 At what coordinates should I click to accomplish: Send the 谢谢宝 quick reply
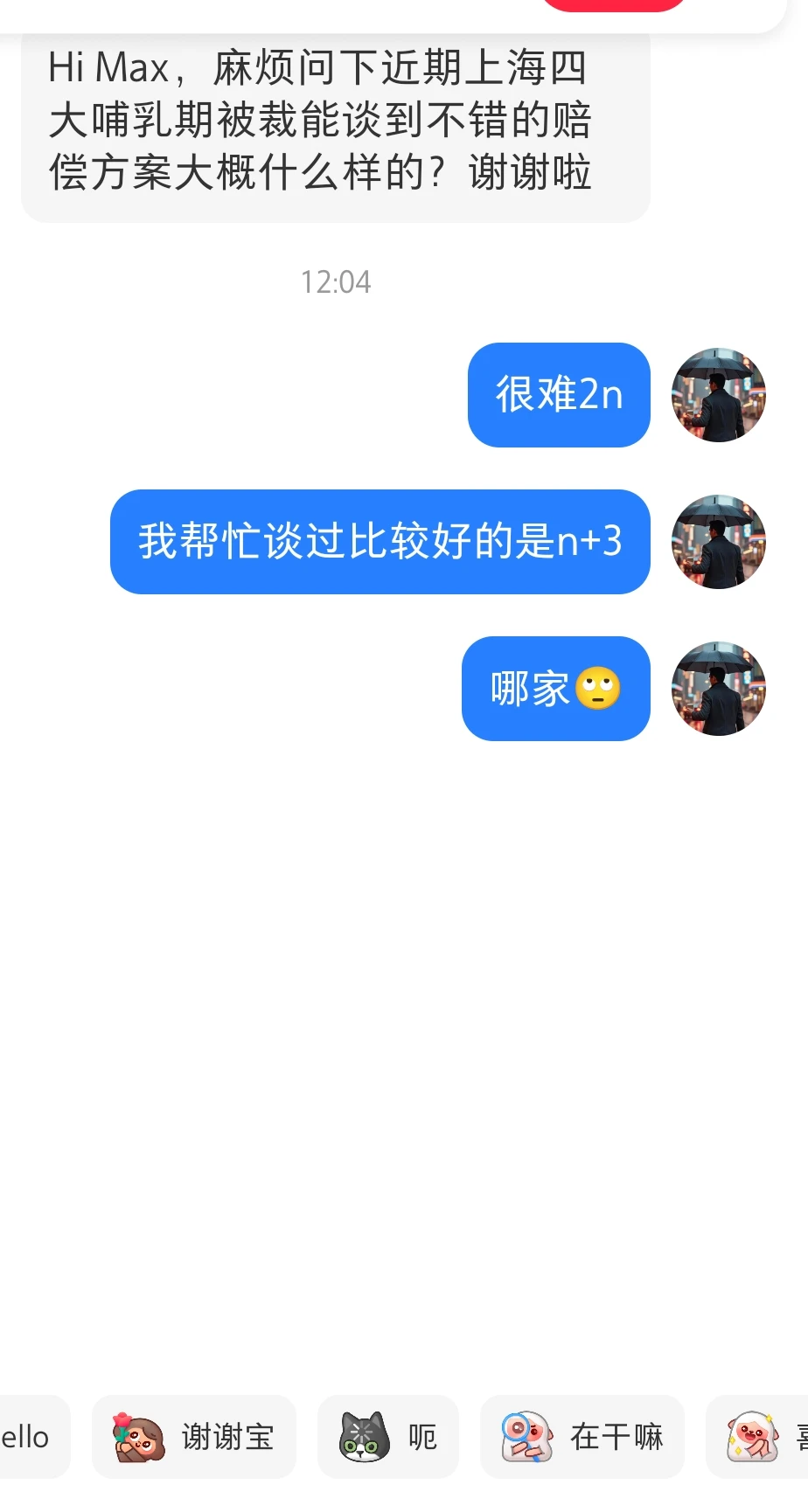pos(194,1437)
